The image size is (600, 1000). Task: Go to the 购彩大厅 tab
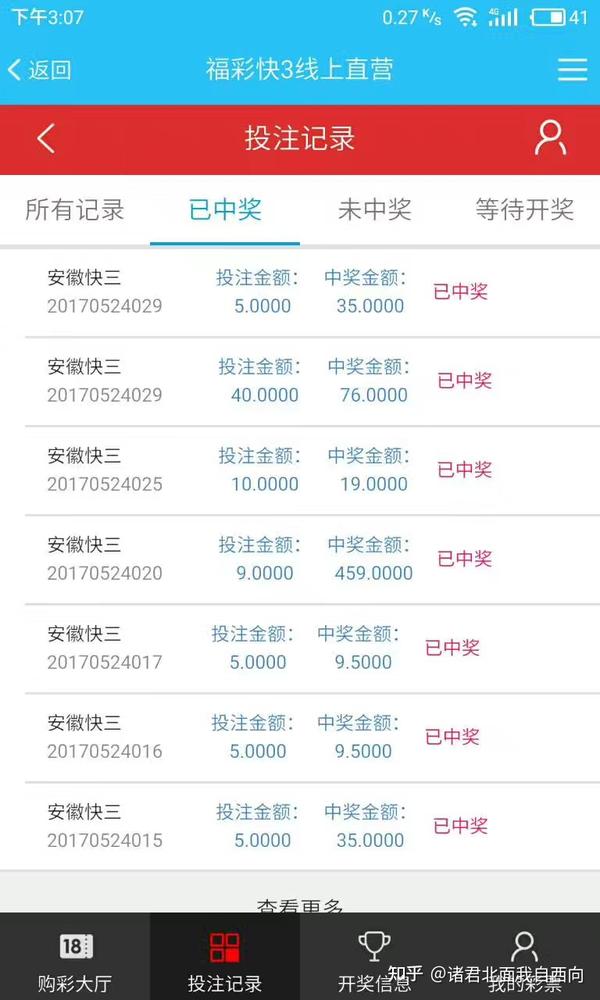coord(75,958)
